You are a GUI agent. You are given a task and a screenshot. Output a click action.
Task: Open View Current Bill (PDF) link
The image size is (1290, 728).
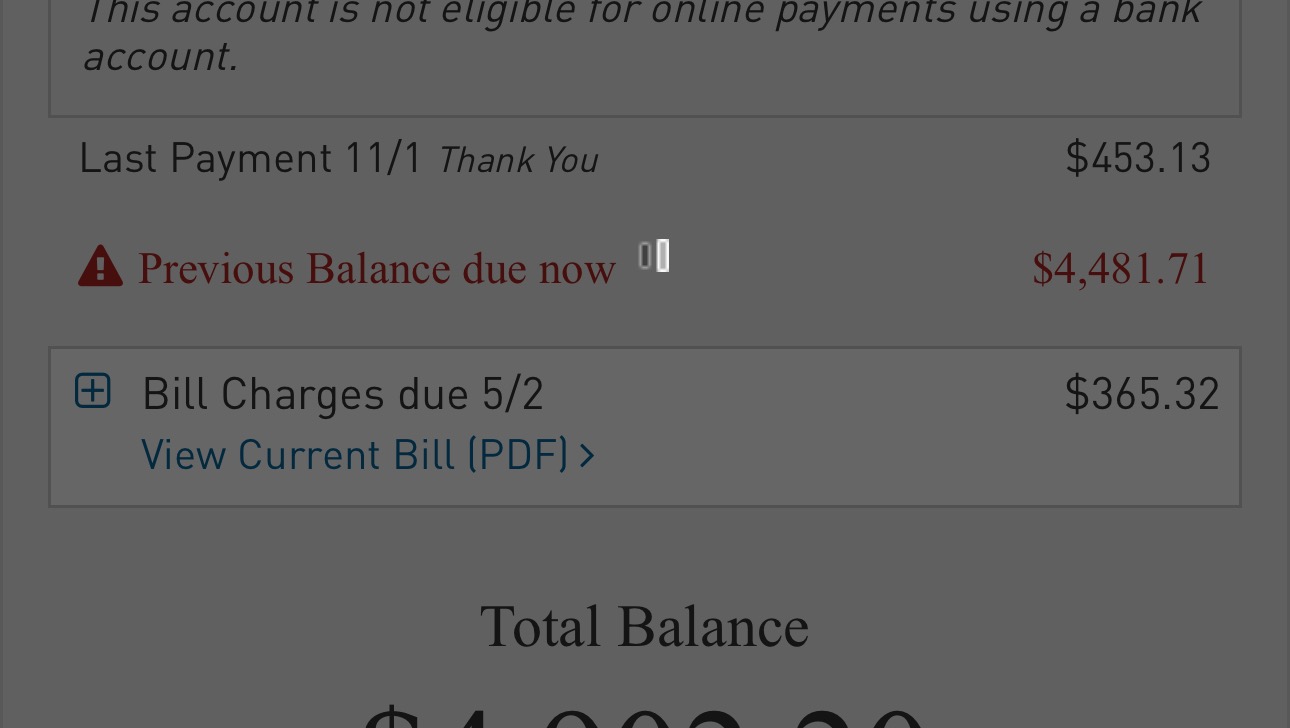point(367,455)
